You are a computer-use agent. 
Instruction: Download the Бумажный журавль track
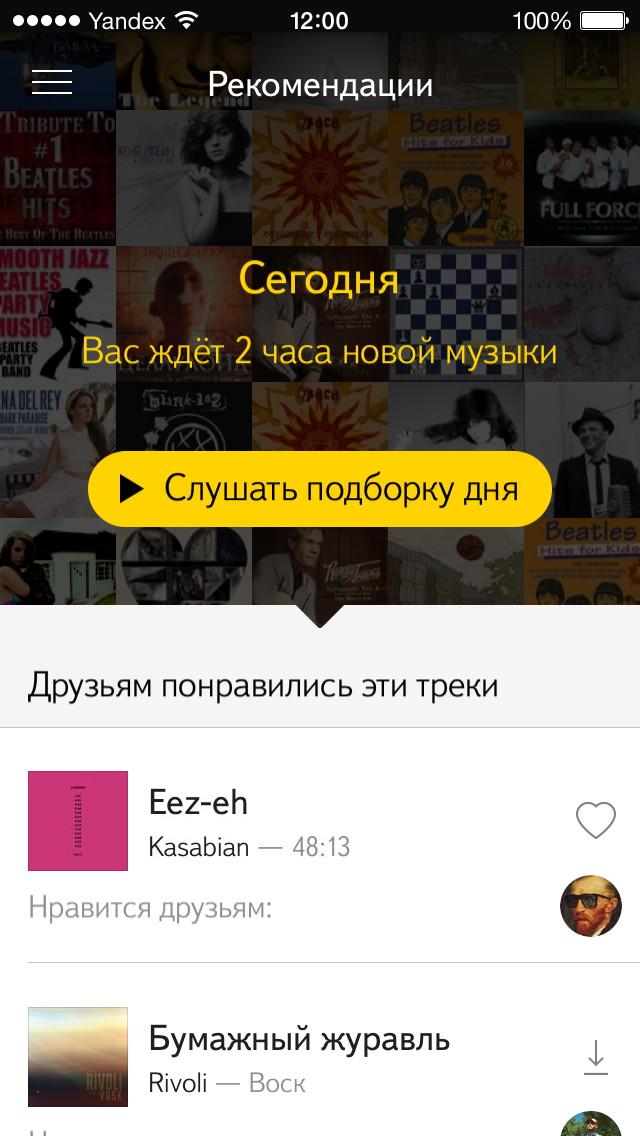595,1057
